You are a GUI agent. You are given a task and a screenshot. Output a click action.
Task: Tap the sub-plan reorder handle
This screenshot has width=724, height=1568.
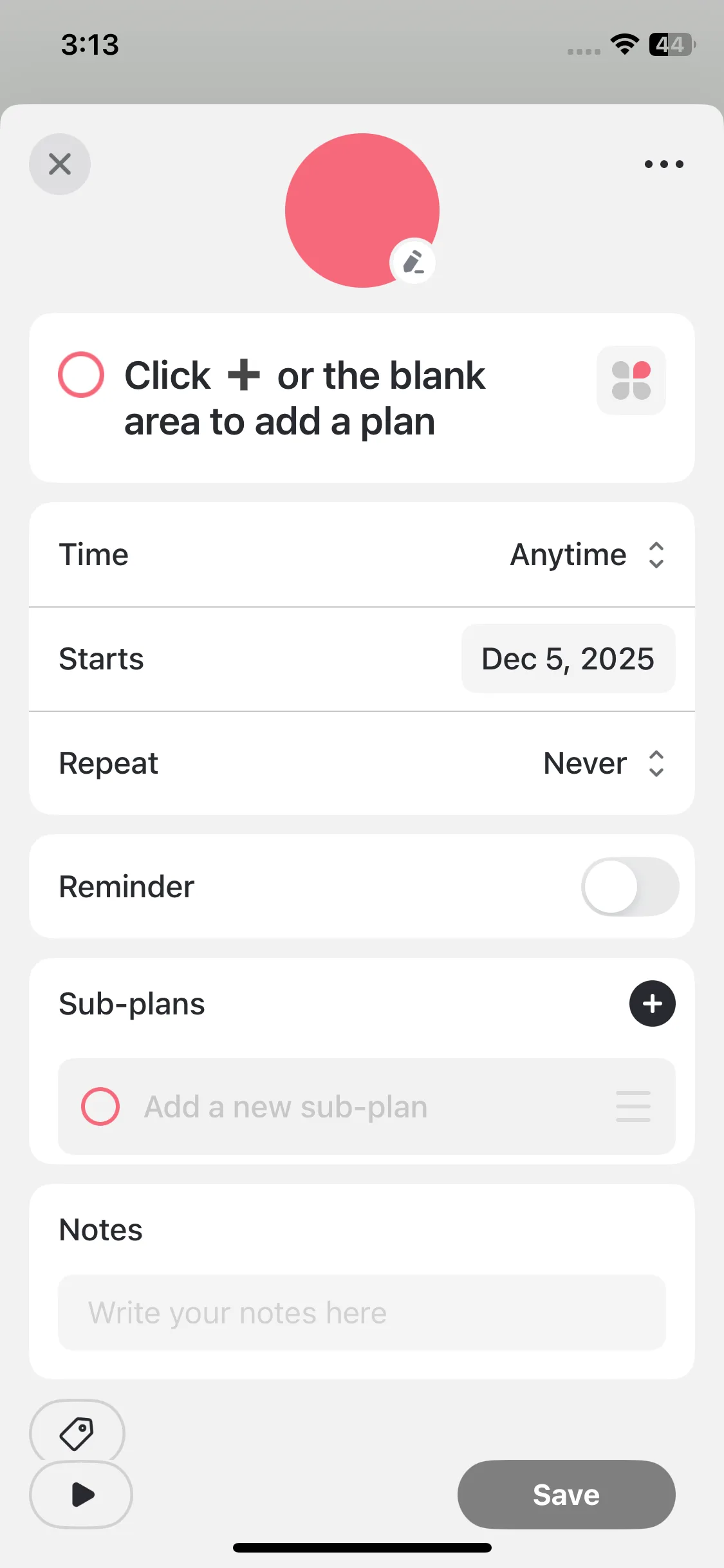click(633, 1106)
